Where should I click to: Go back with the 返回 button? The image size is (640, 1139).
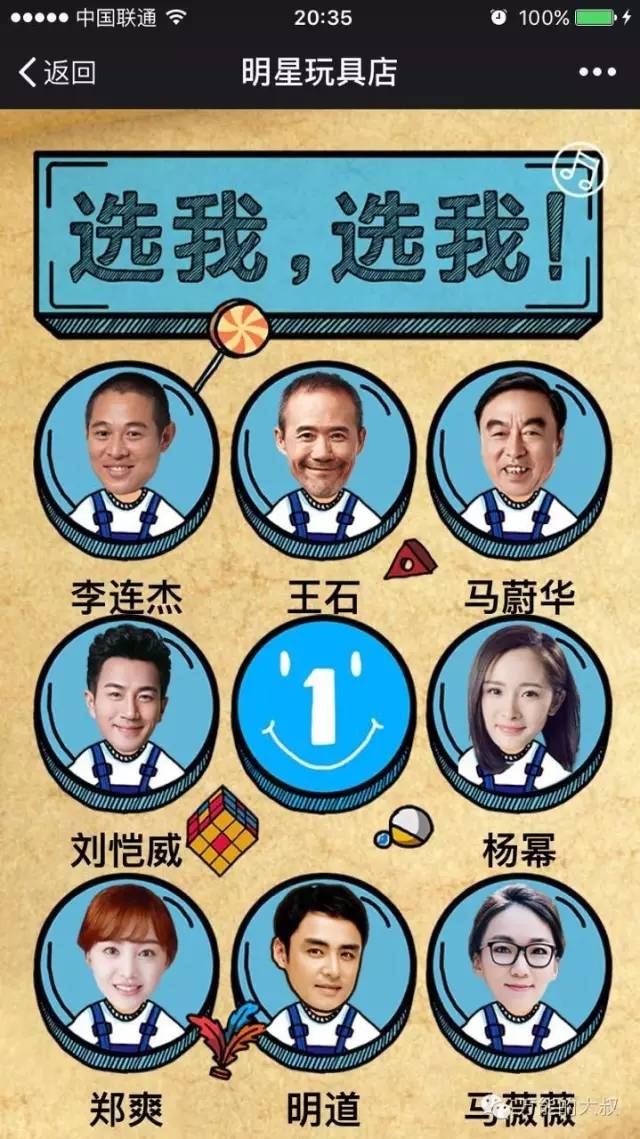click(57, 72)
